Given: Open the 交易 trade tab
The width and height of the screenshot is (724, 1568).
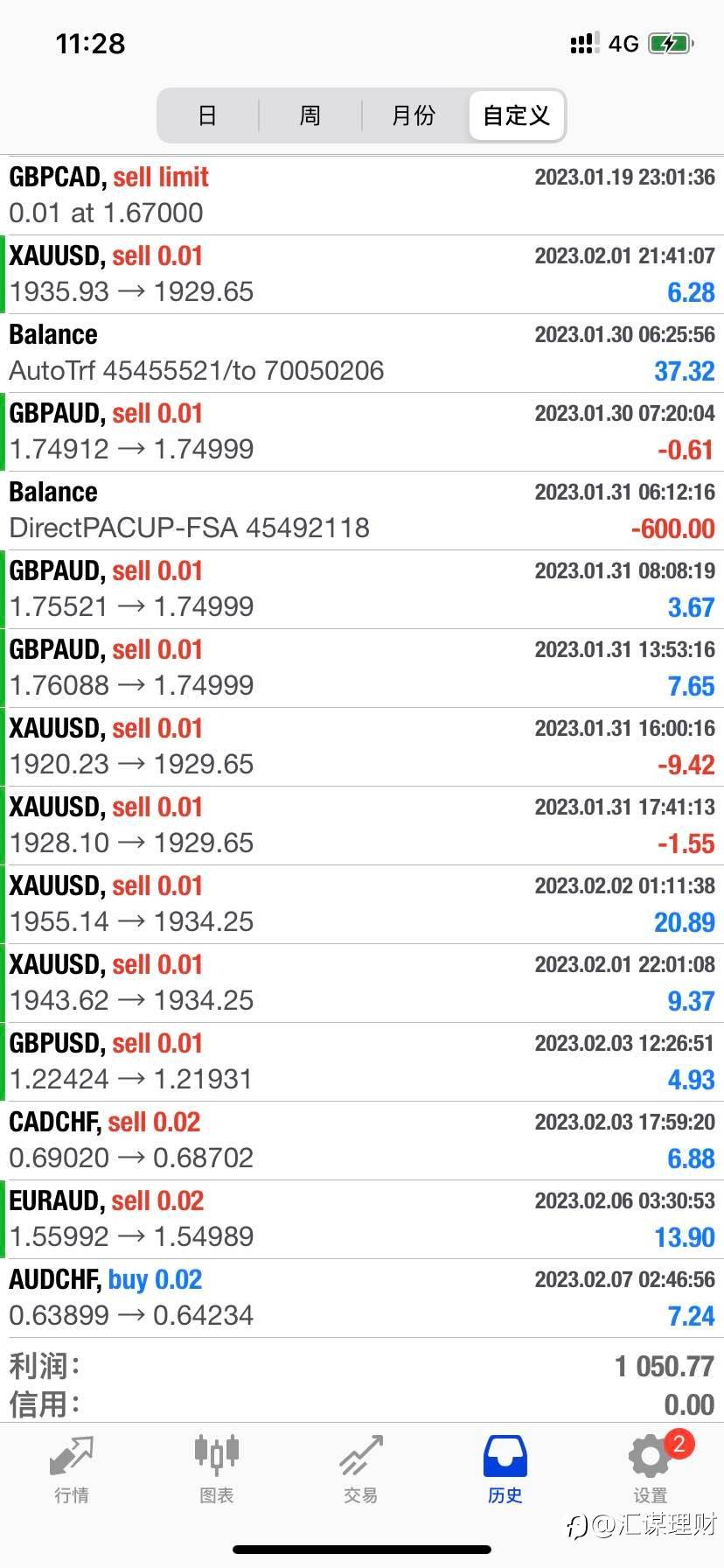Looking at the screenshot, I should click(x=360, y=1470).
